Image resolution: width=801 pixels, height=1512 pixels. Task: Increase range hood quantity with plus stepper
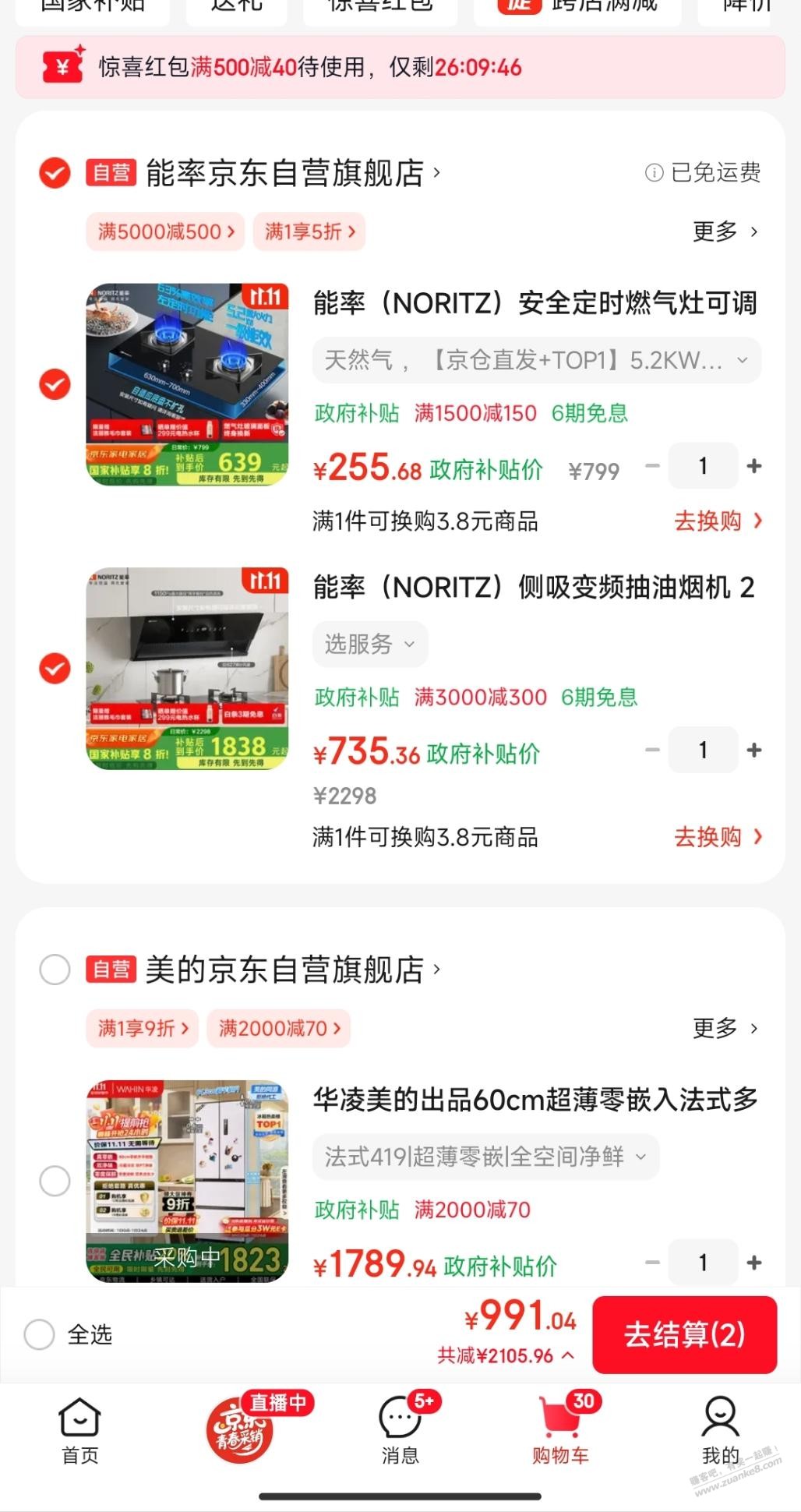coord(753,750)
